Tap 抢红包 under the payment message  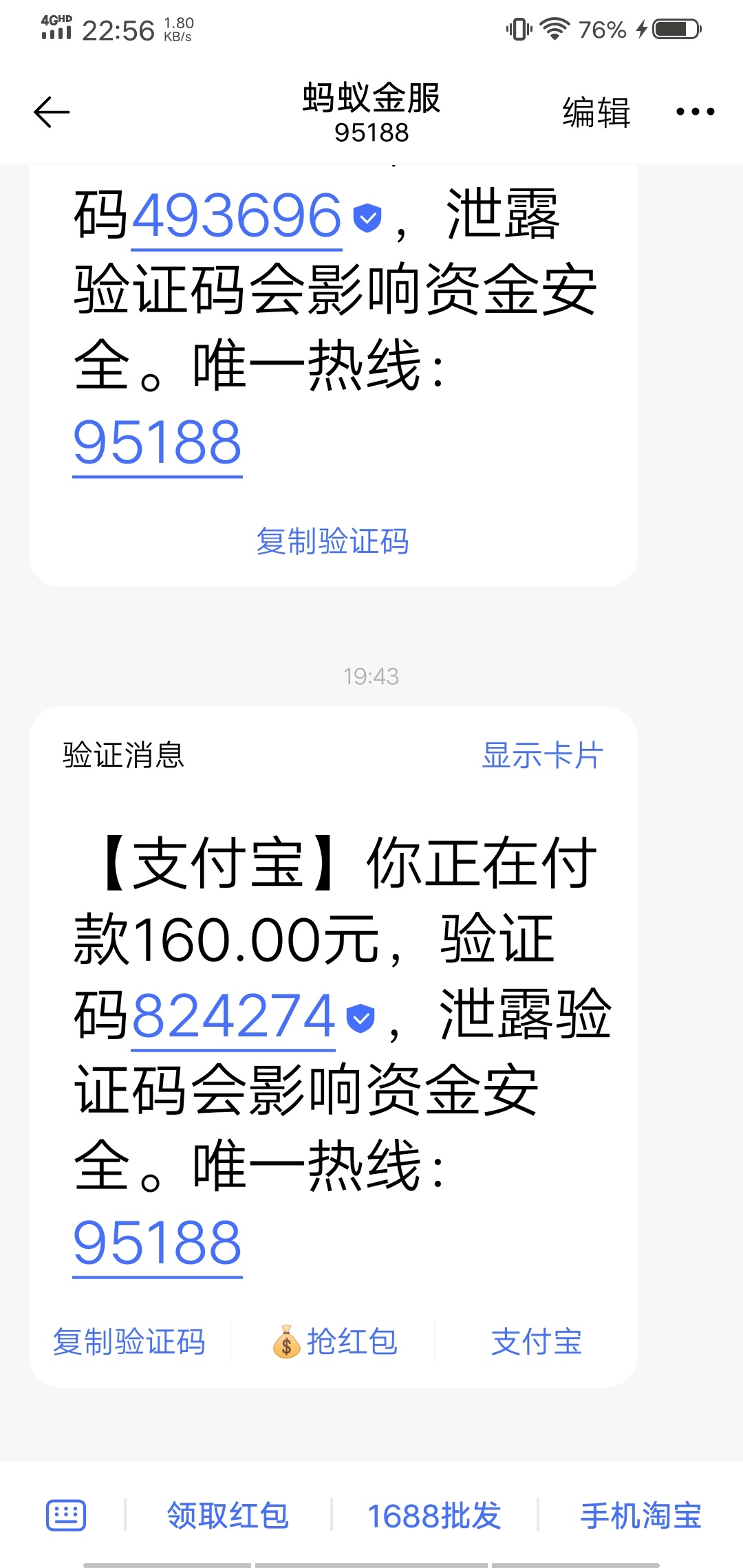(334, 1342)
